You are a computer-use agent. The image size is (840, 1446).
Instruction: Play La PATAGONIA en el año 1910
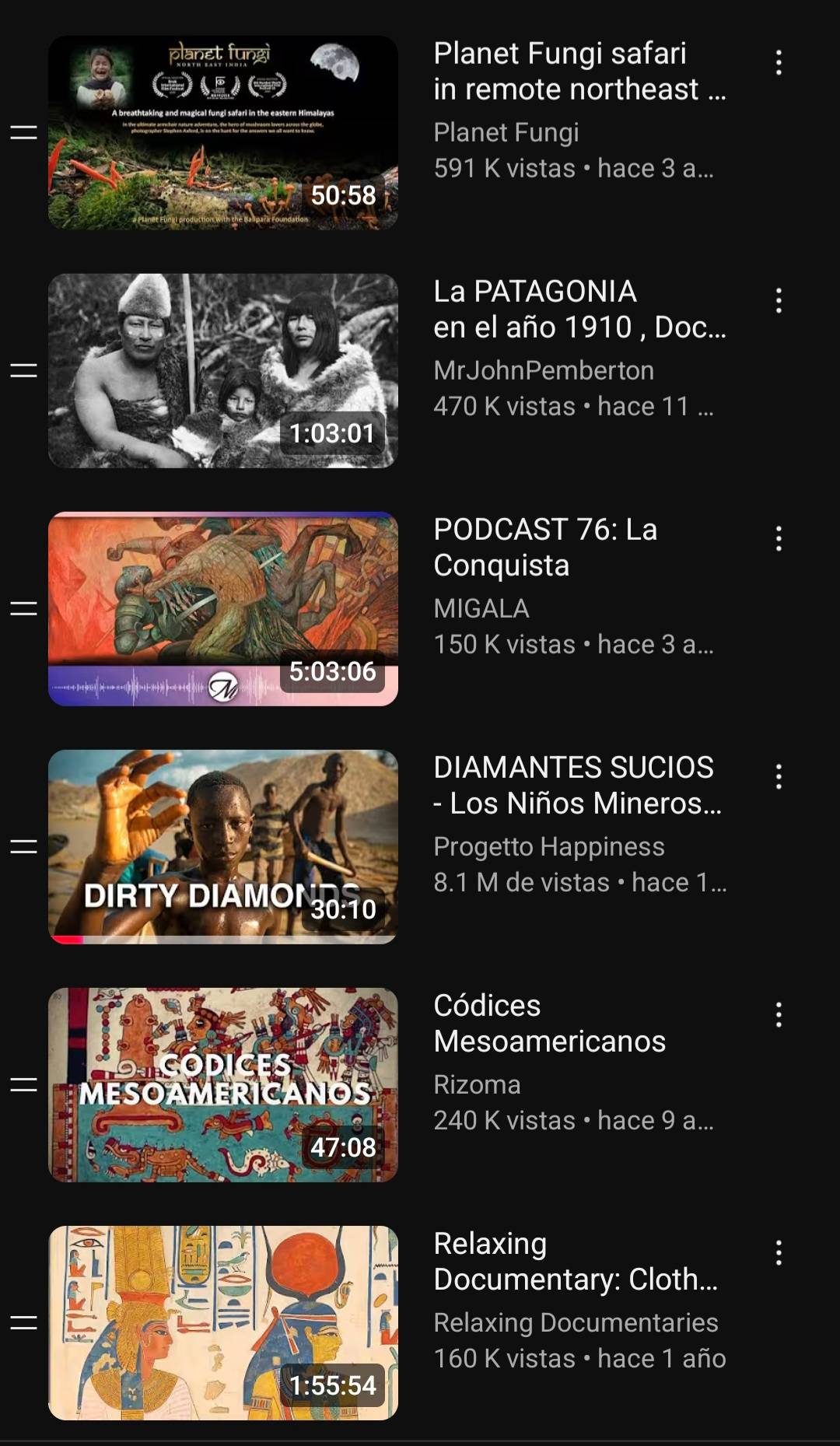click(223, 370)
